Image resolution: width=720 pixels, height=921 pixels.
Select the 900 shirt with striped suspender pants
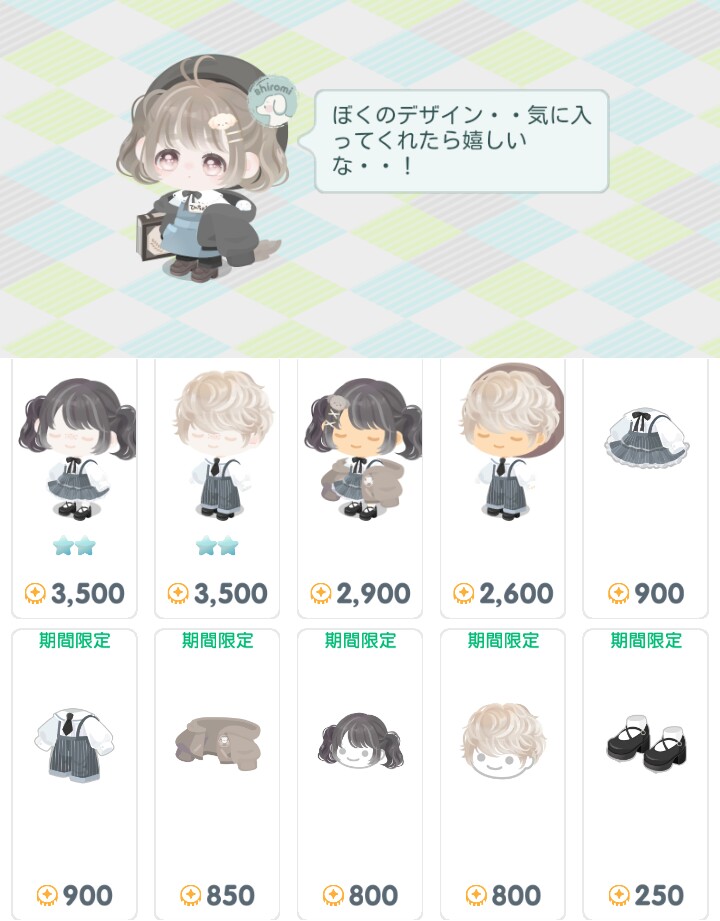[x=75, y=745]
